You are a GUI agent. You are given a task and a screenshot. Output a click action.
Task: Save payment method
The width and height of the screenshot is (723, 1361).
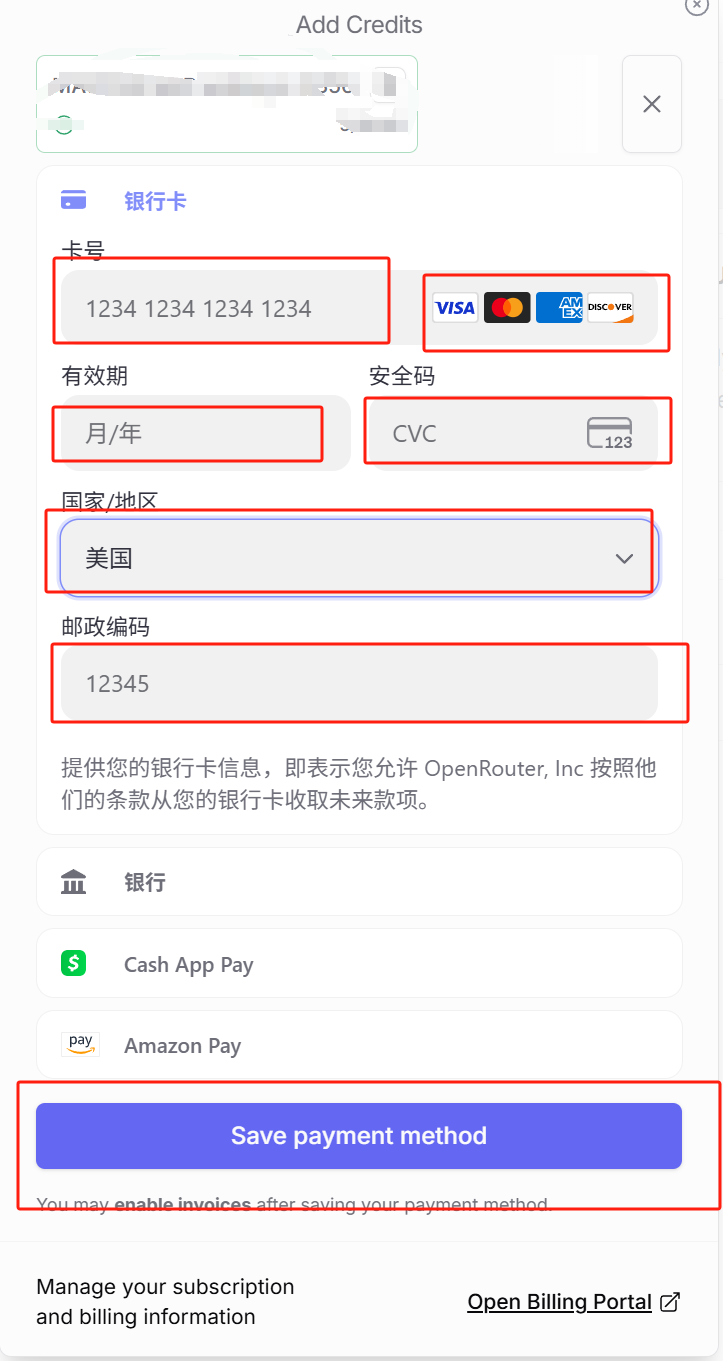tap(358, 1136)
